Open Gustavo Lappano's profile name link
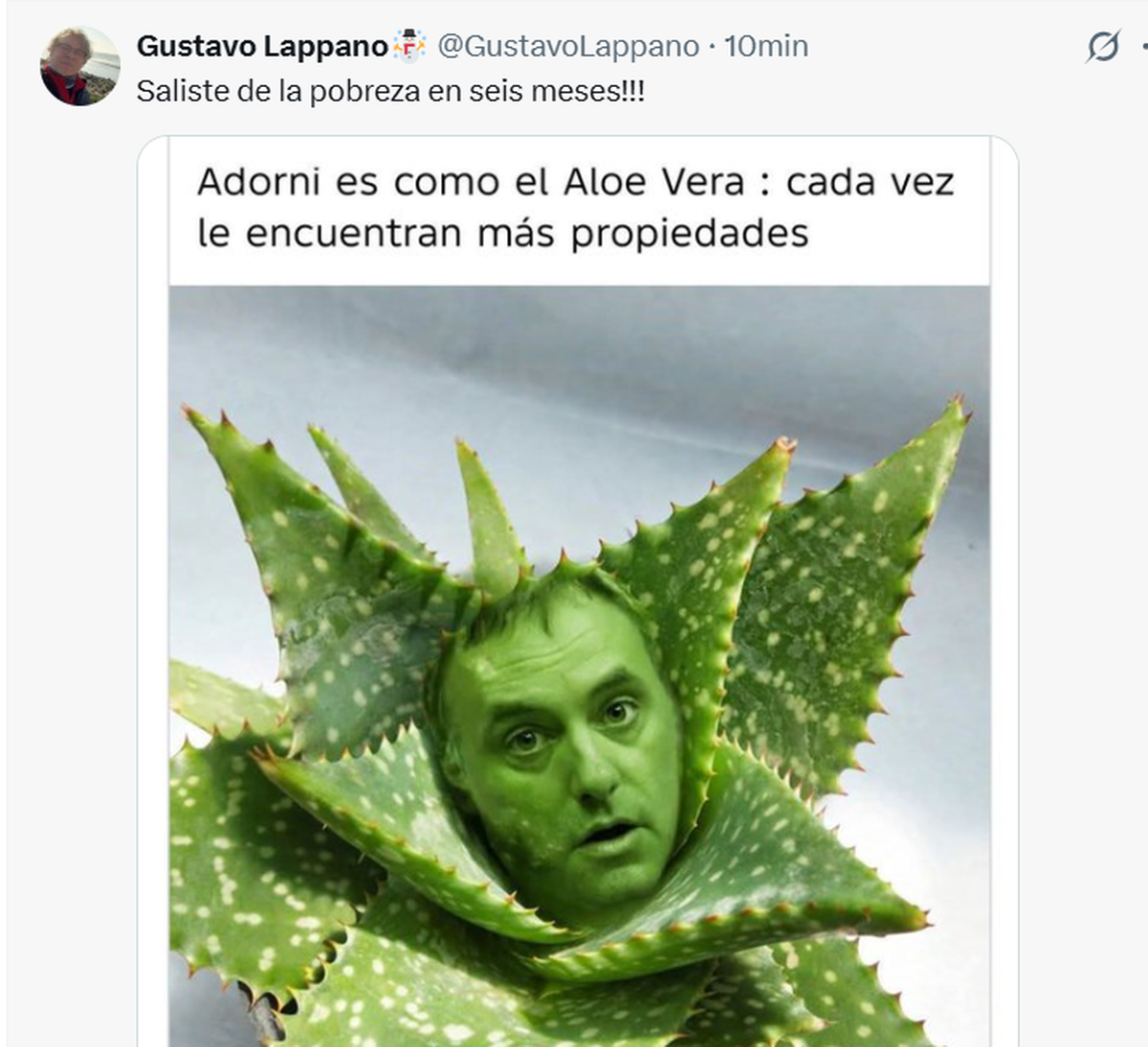 pos(261,46)
